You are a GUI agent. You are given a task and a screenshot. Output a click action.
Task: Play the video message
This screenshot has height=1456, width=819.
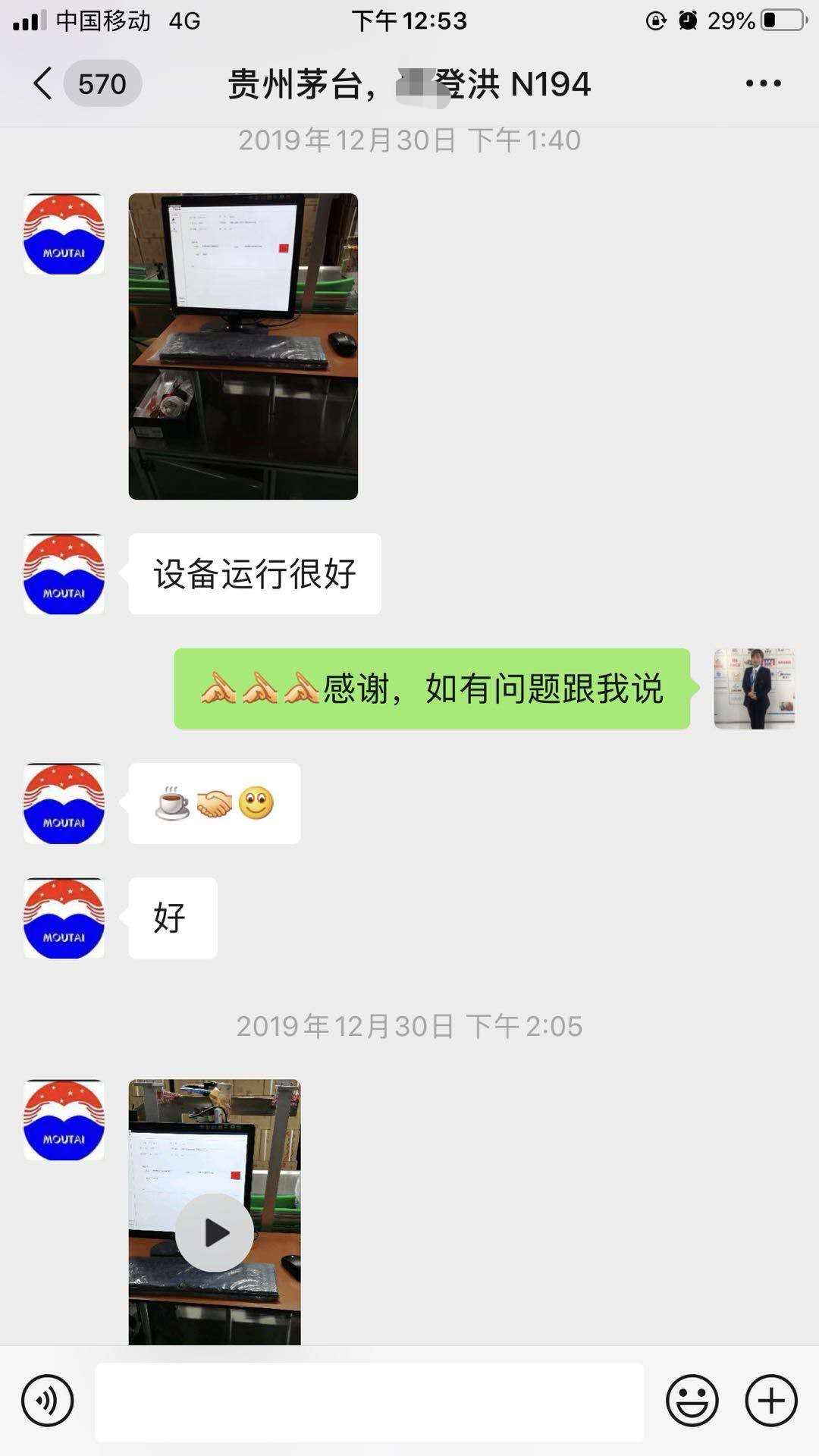point(215,1232)
